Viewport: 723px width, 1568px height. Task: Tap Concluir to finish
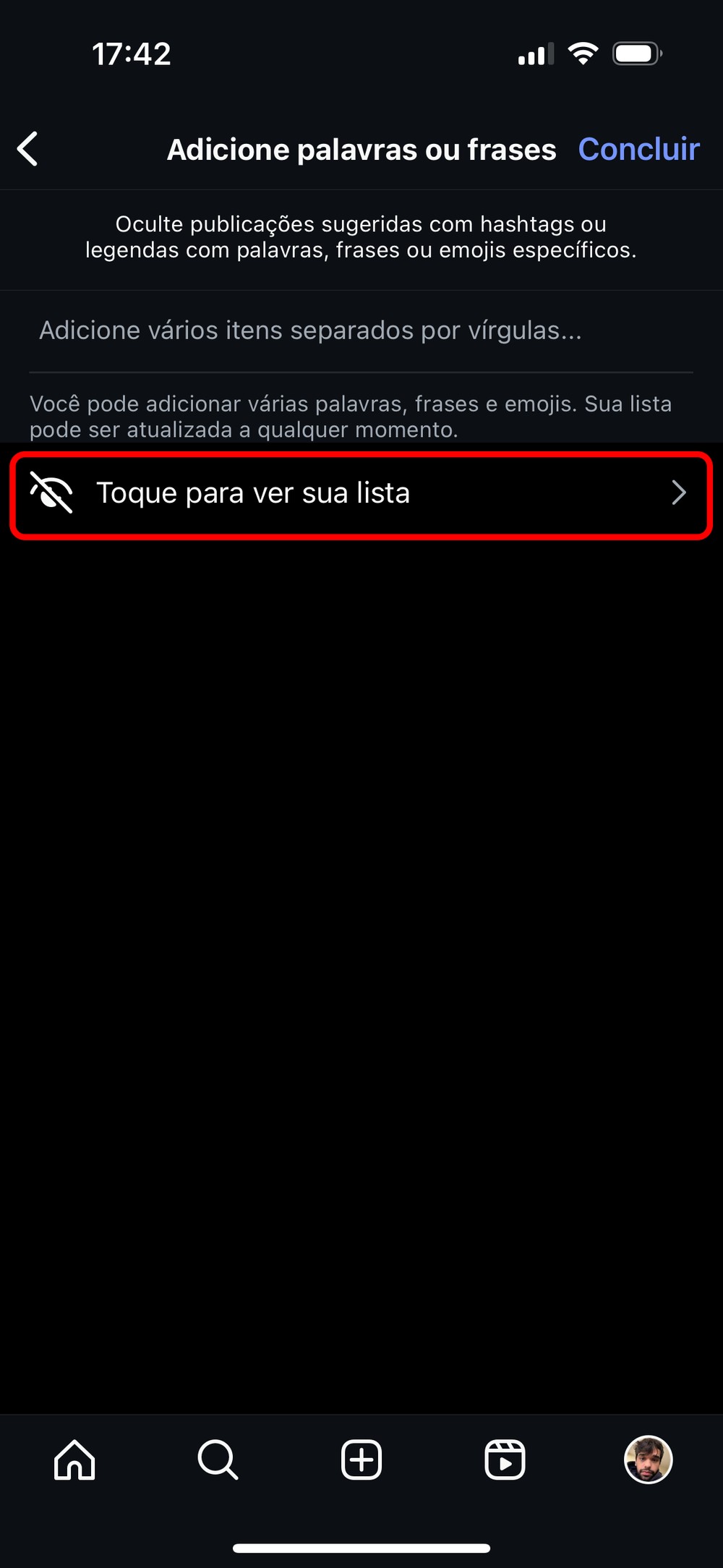638,150
